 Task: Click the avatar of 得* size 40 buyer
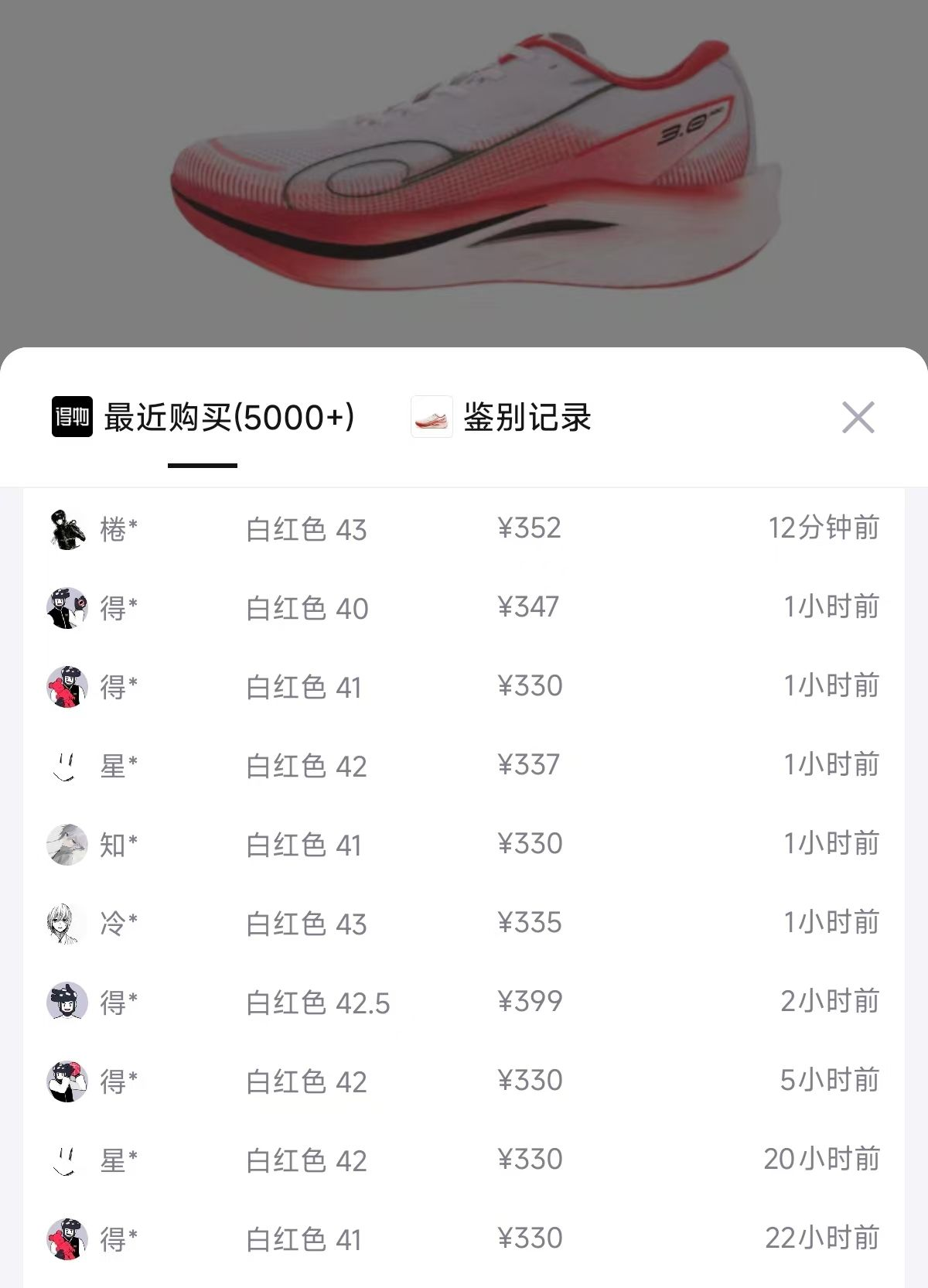tap(67, 608)
